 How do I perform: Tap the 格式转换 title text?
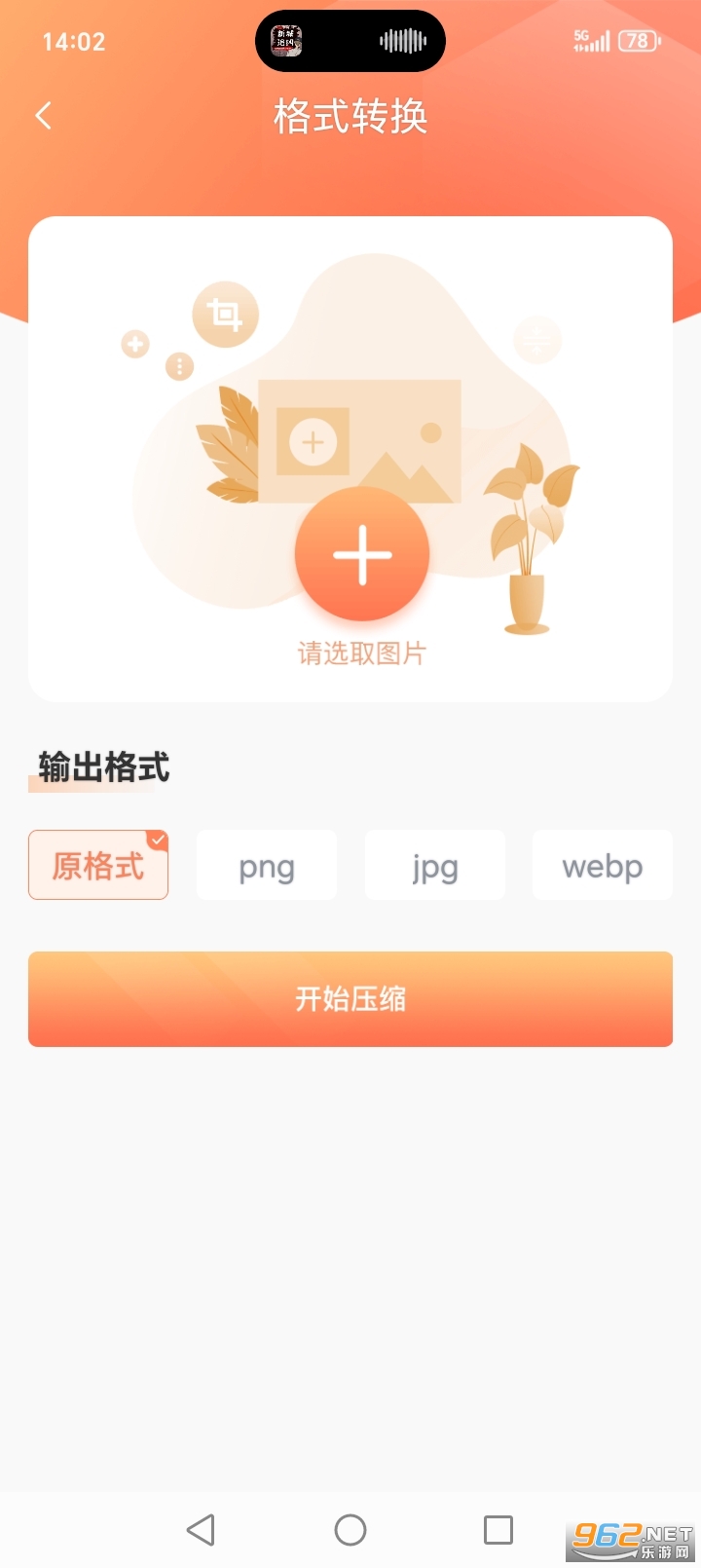click(x=350, y=117)
